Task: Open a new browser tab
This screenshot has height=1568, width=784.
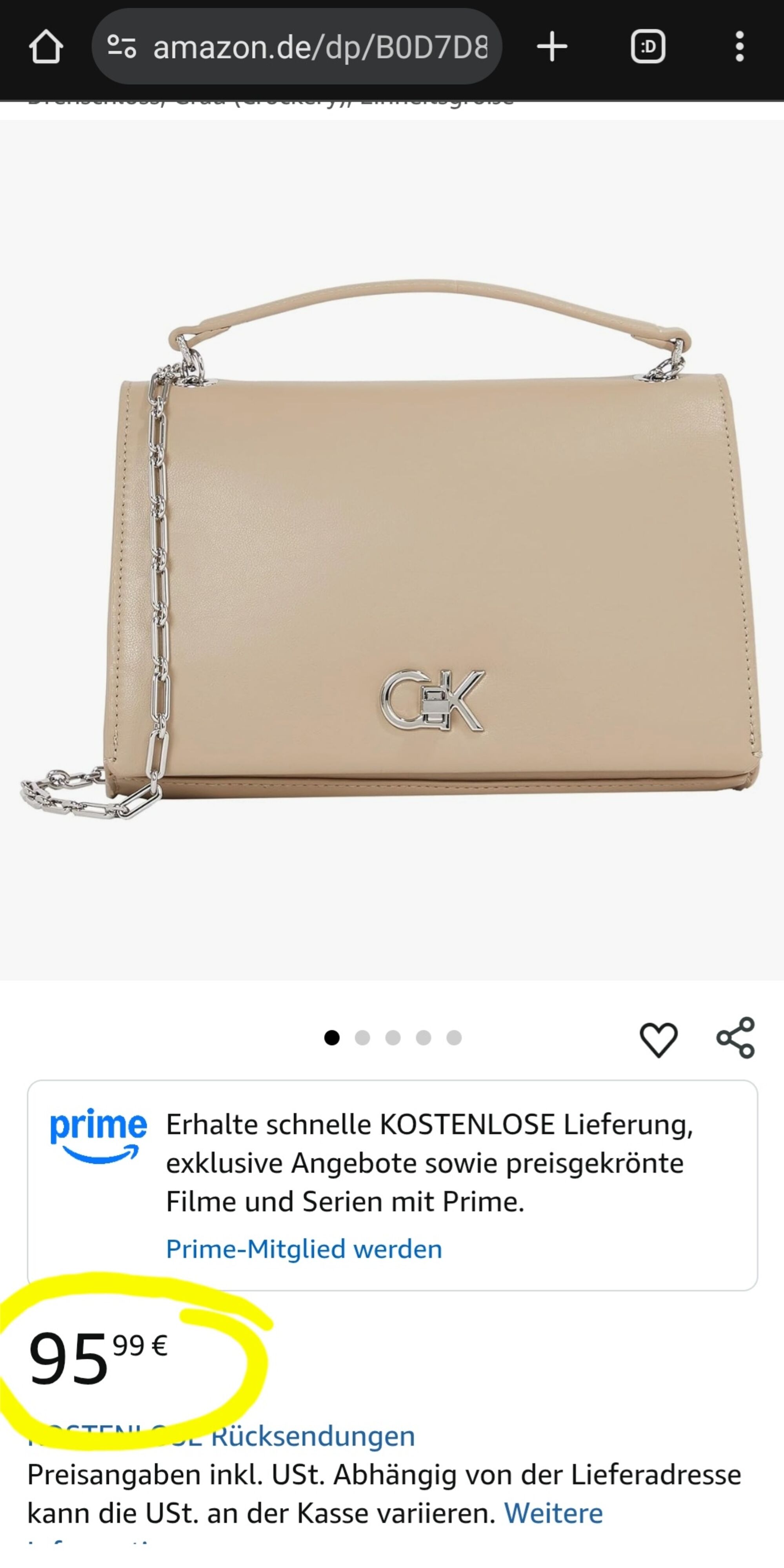Action: pyautogui.click(x=552, y=47)
